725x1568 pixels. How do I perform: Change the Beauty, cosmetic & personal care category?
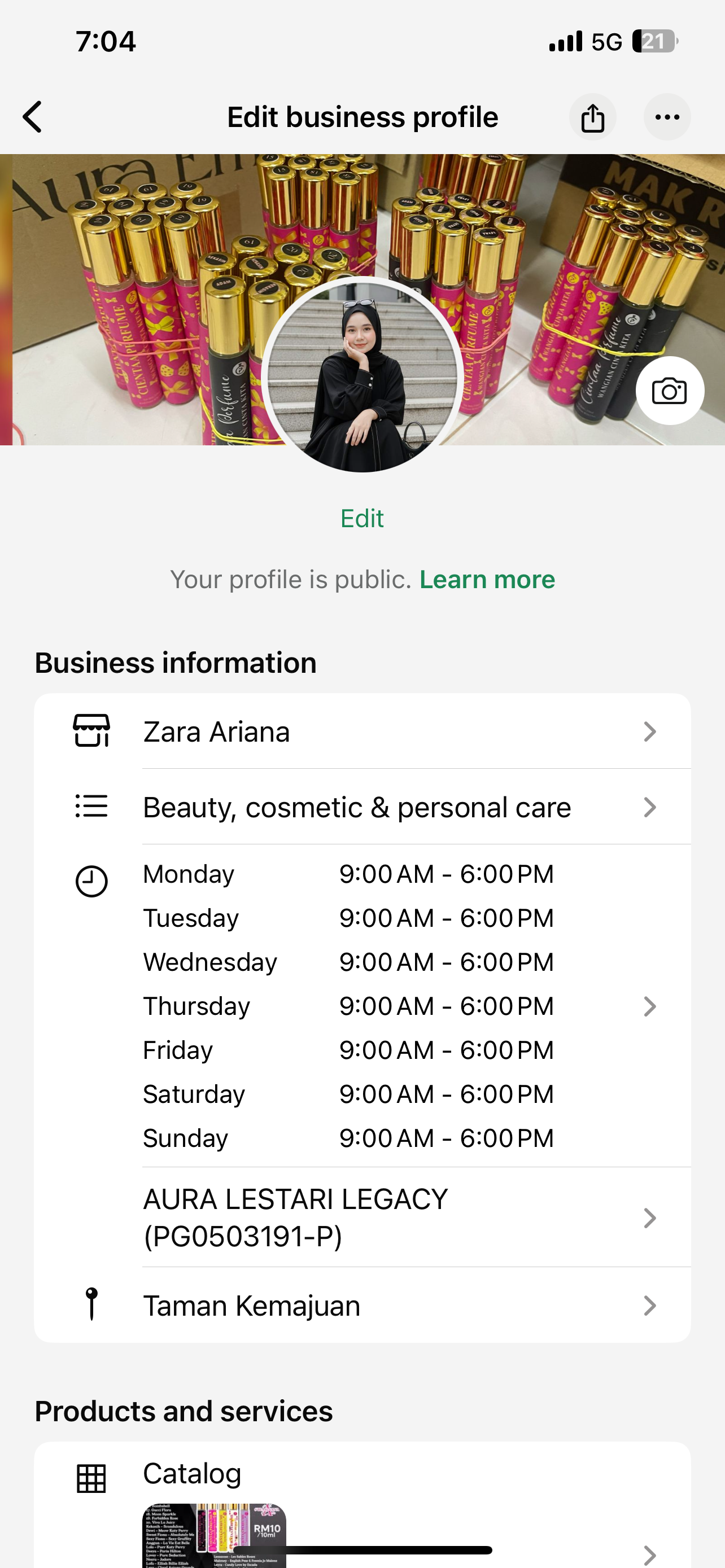362,807
